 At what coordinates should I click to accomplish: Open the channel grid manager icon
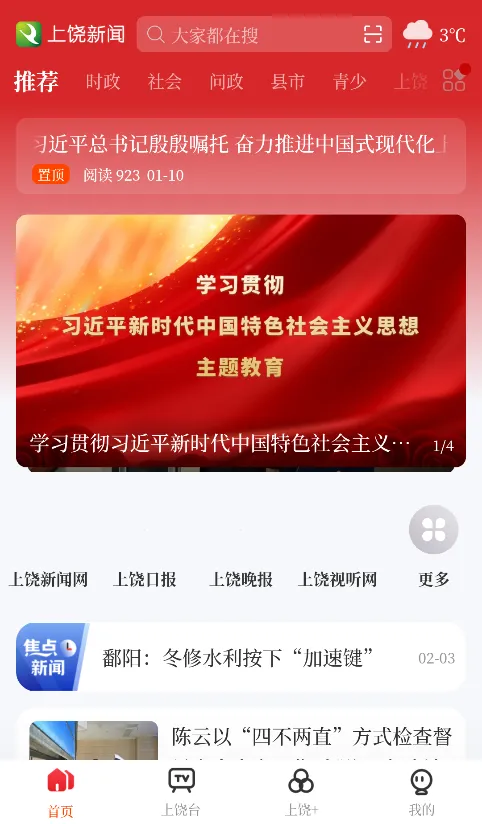[x=455, y=80]
